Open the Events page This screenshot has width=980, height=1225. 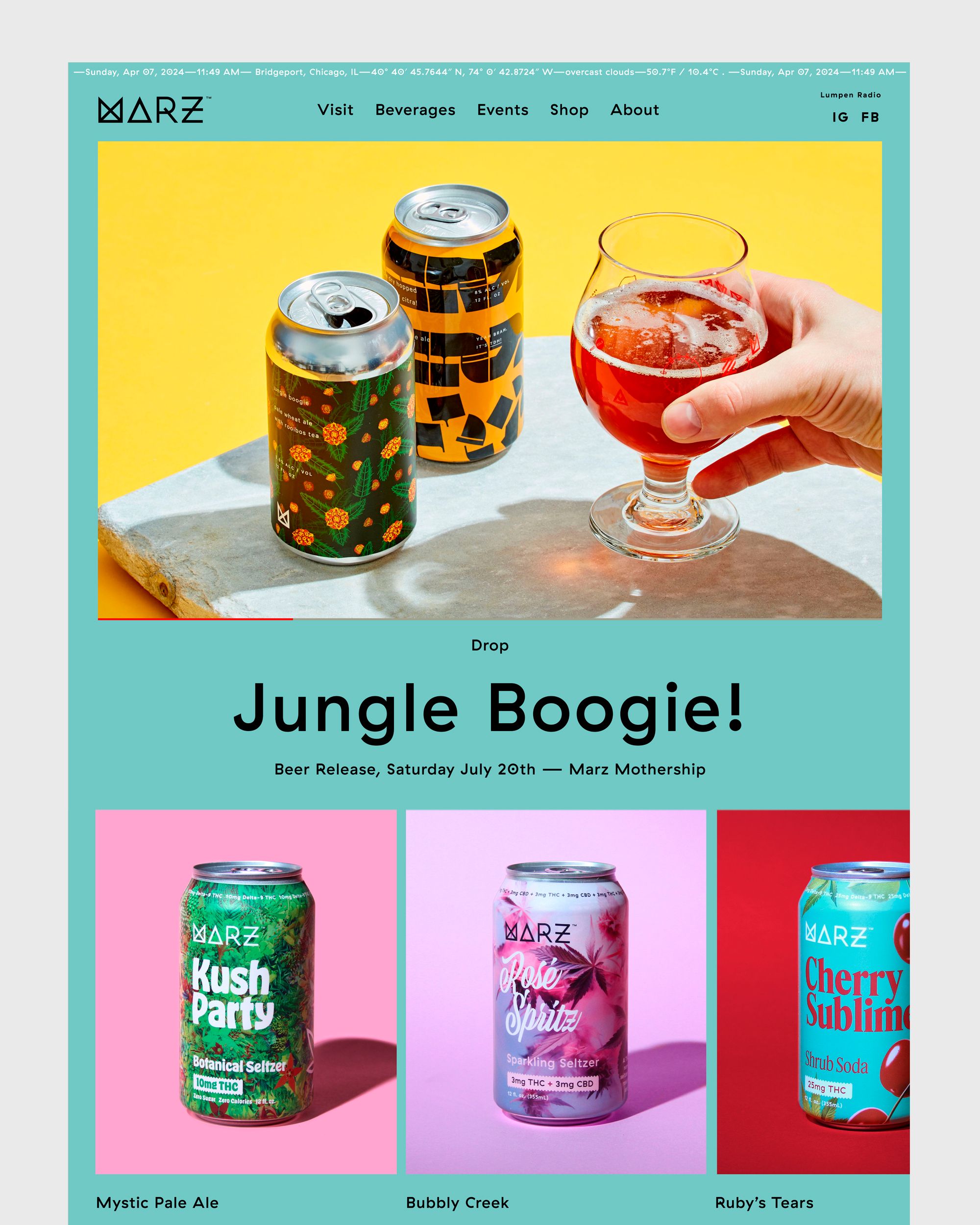pyautogui.click(x=502, y=110)
